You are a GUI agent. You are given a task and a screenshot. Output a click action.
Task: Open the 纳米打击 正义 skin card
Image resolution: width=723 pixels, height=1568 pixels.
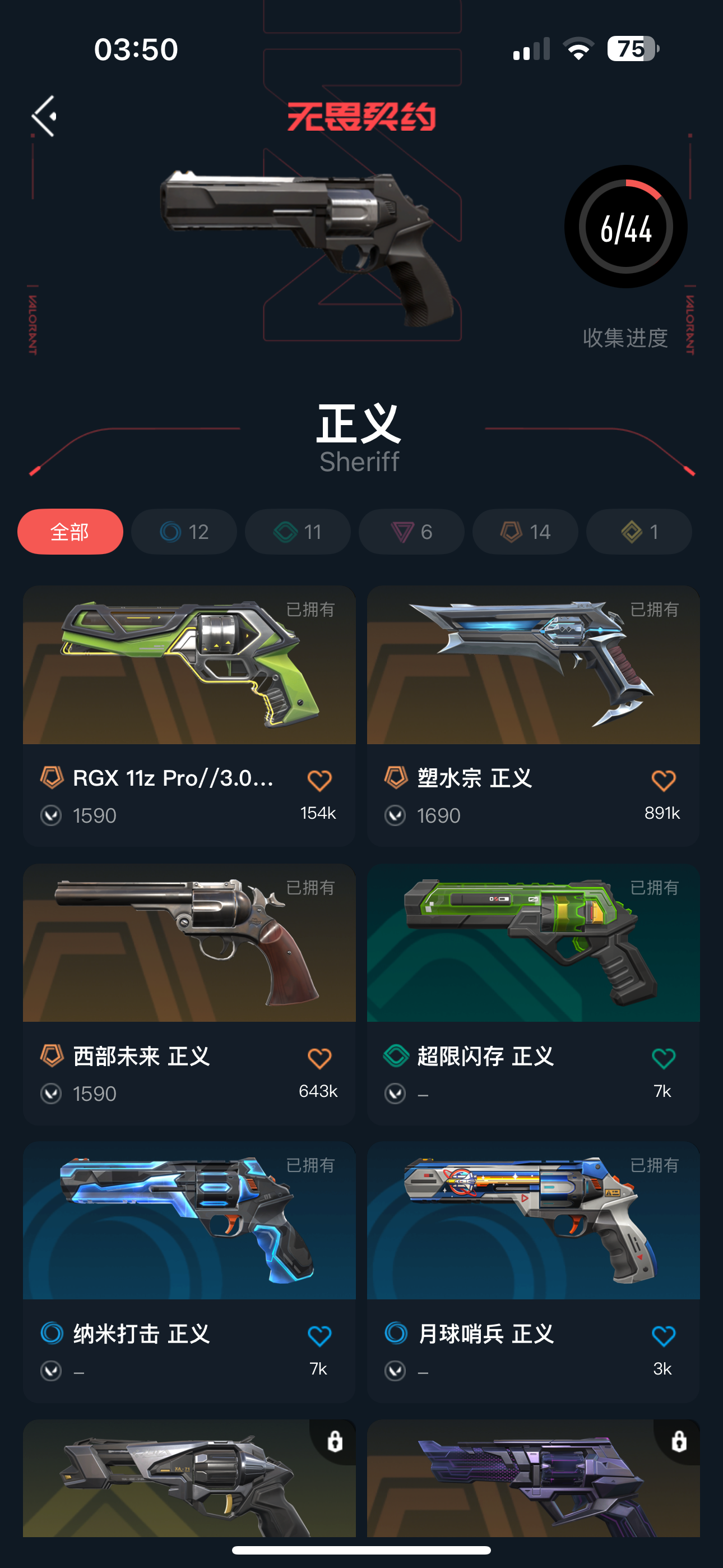189,1221
